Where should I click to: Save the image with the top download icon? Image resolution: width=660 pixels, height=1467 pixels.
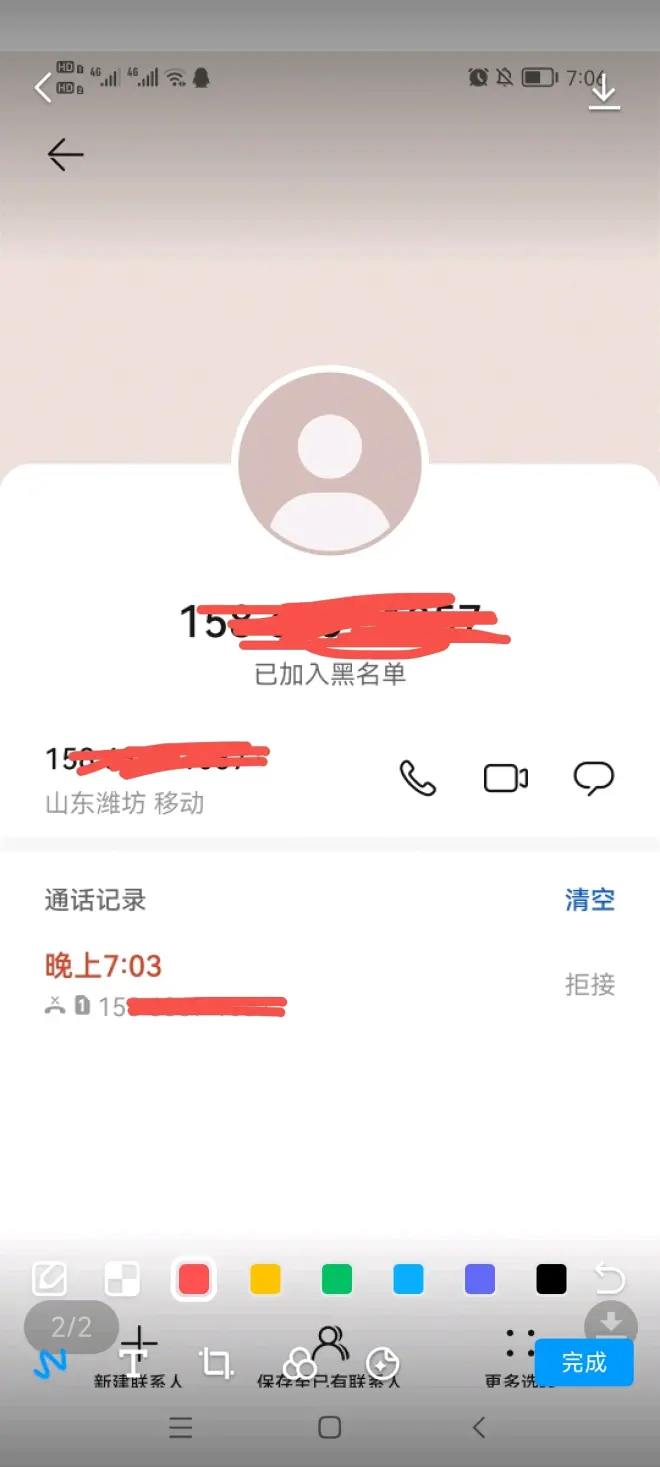603,92
